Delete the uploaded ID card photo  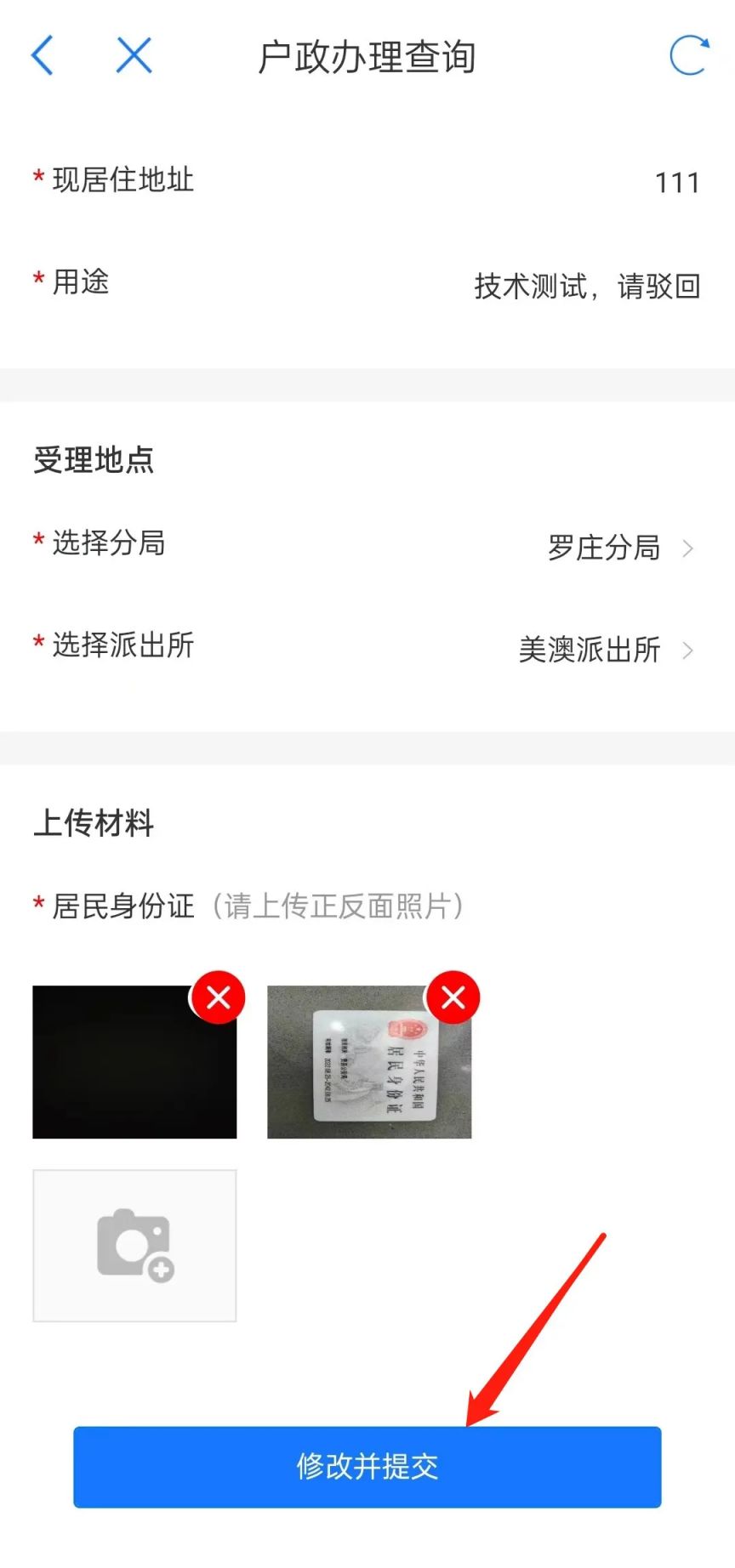click(453, 997)
